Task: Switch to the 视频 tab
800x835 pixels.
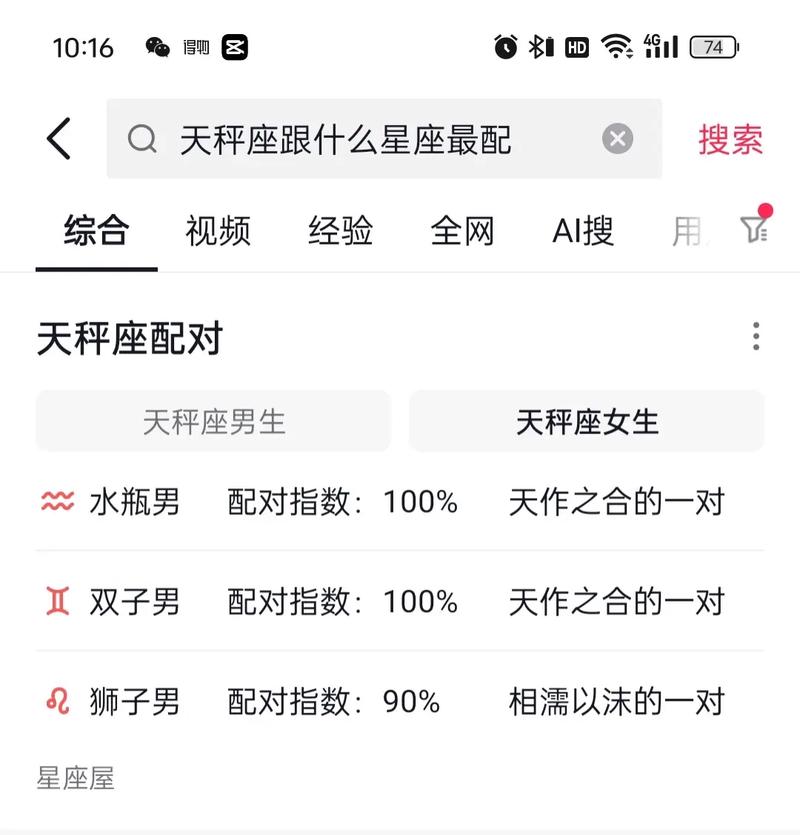Action: pos(216,231)
